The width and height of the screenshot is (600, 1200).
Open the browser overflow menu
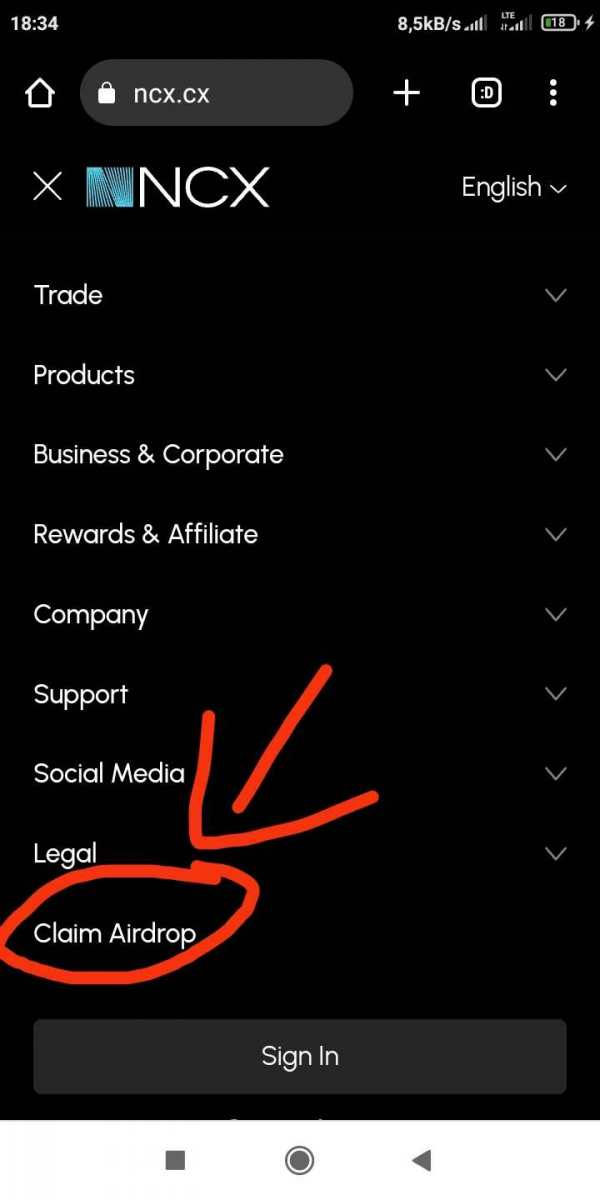553,94
